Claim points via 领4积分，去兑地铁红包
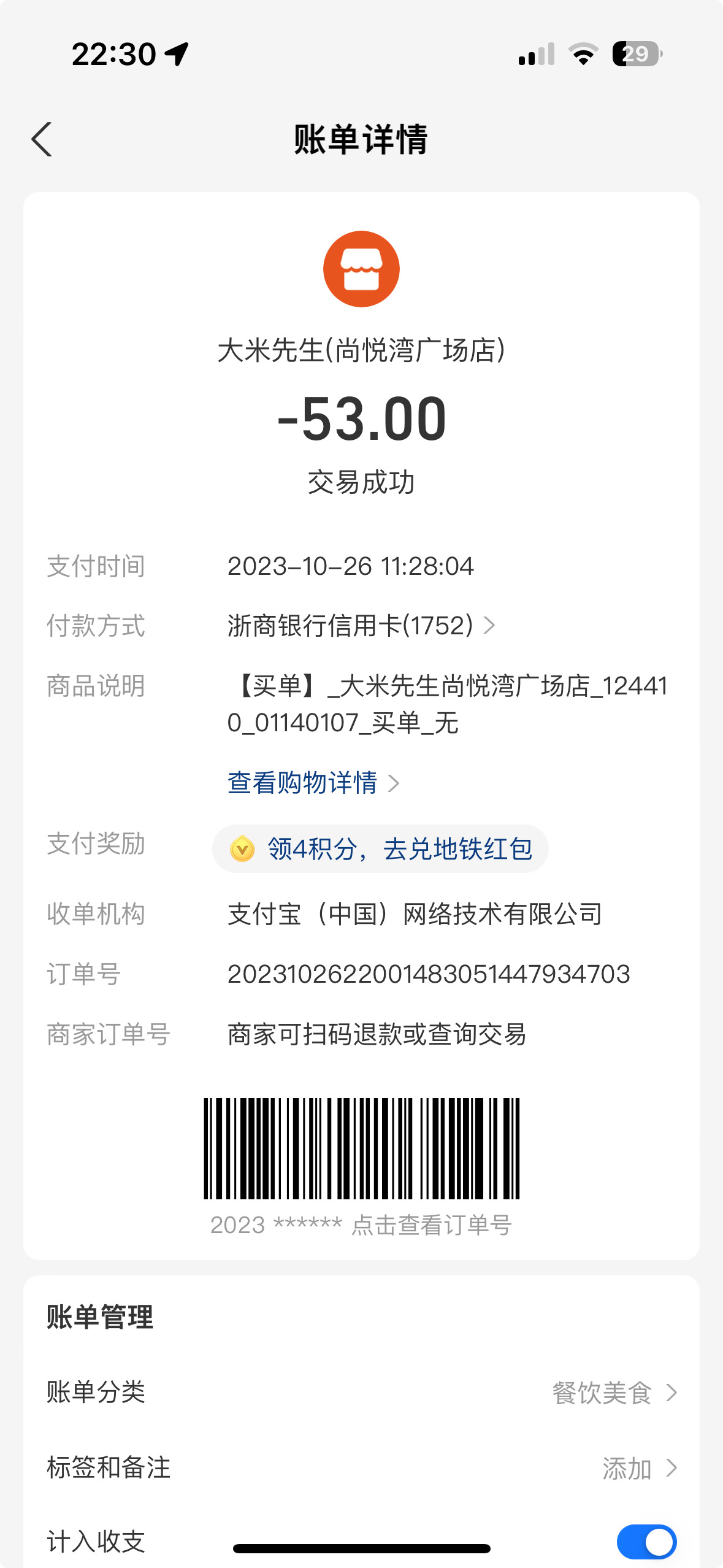The height and width of the screenshot is (1568, 723). [380, 849]
